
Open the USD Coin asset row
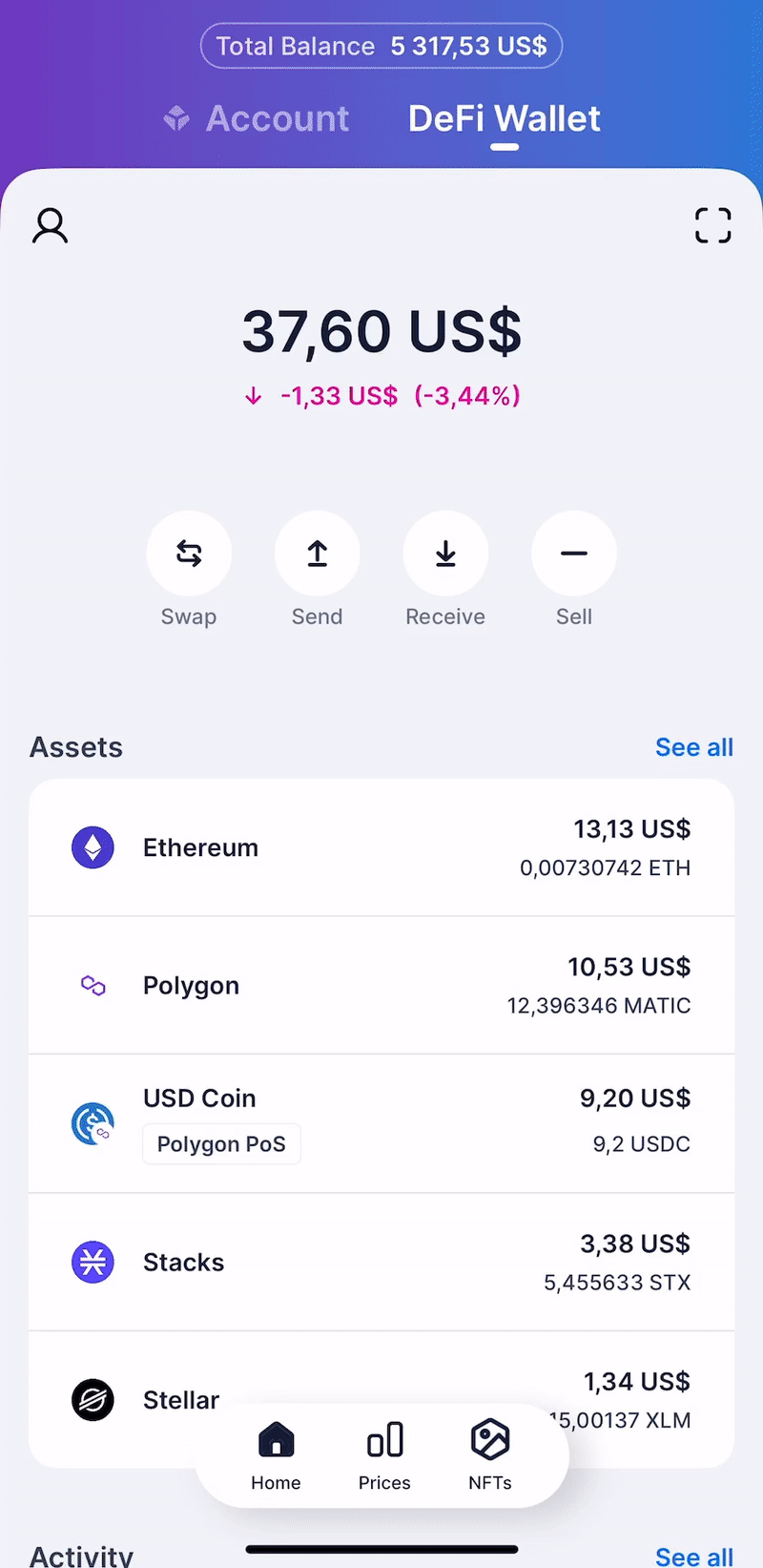click(381, 1124)
